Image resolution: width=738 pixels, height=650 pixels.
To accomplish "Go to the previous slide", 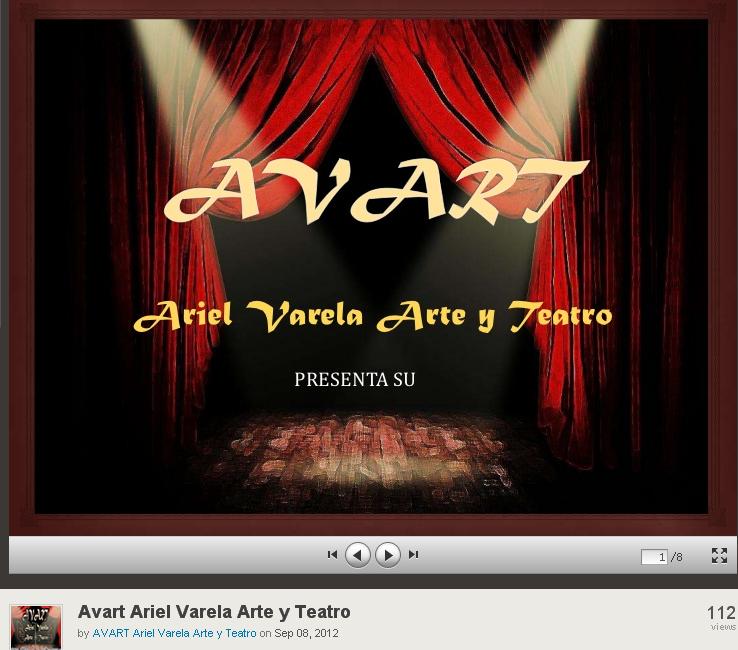I will click(358, 555).
